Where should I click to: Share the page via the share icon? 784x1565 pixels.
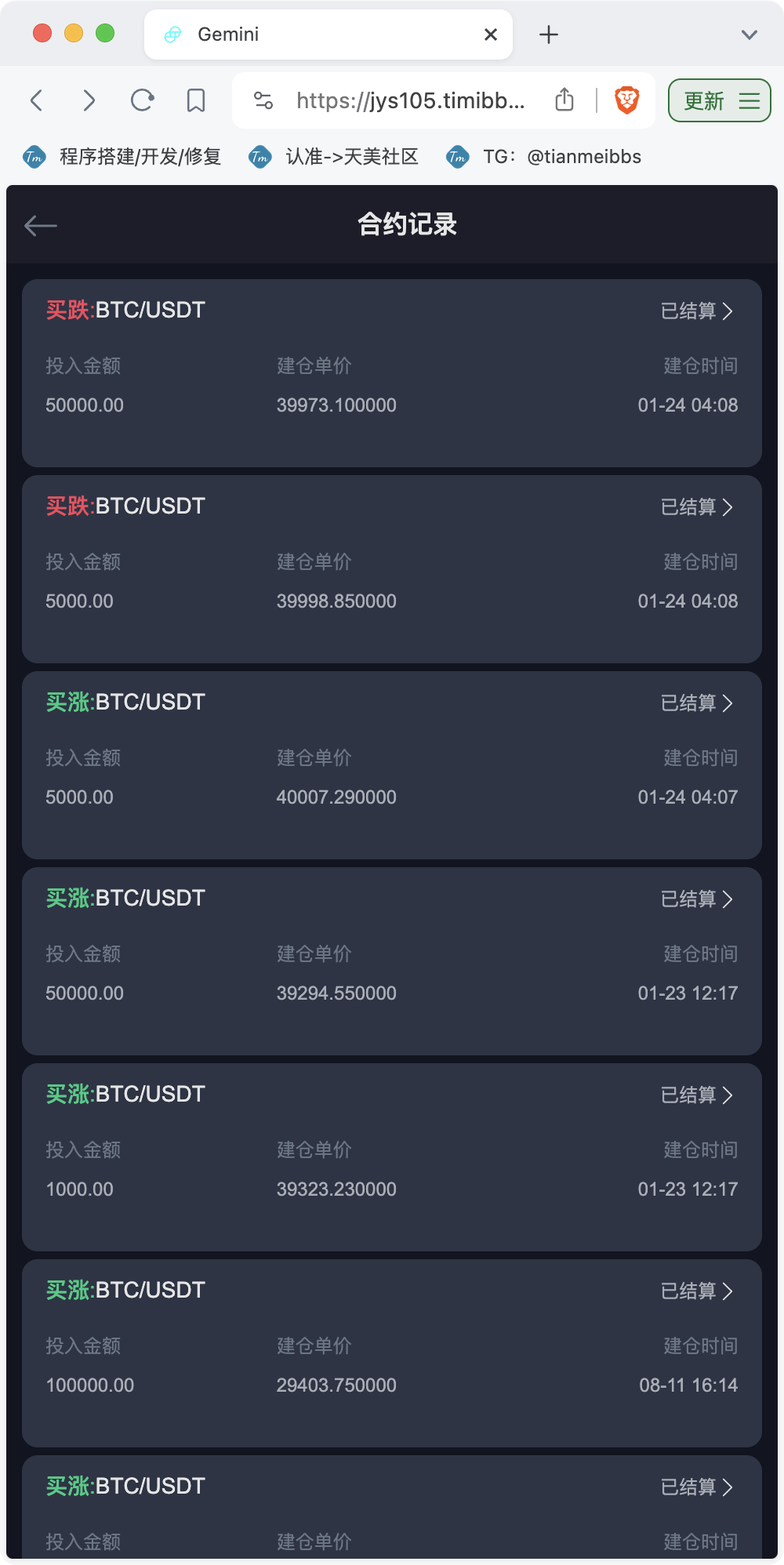[564, 100]
